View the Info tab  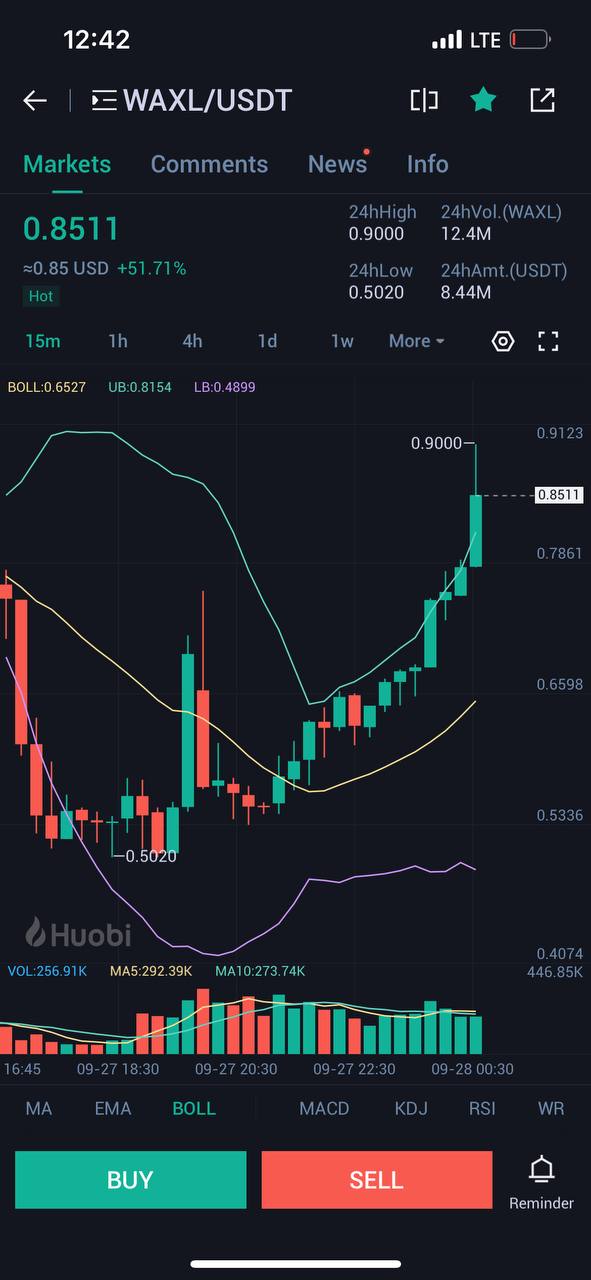point(427,164)
